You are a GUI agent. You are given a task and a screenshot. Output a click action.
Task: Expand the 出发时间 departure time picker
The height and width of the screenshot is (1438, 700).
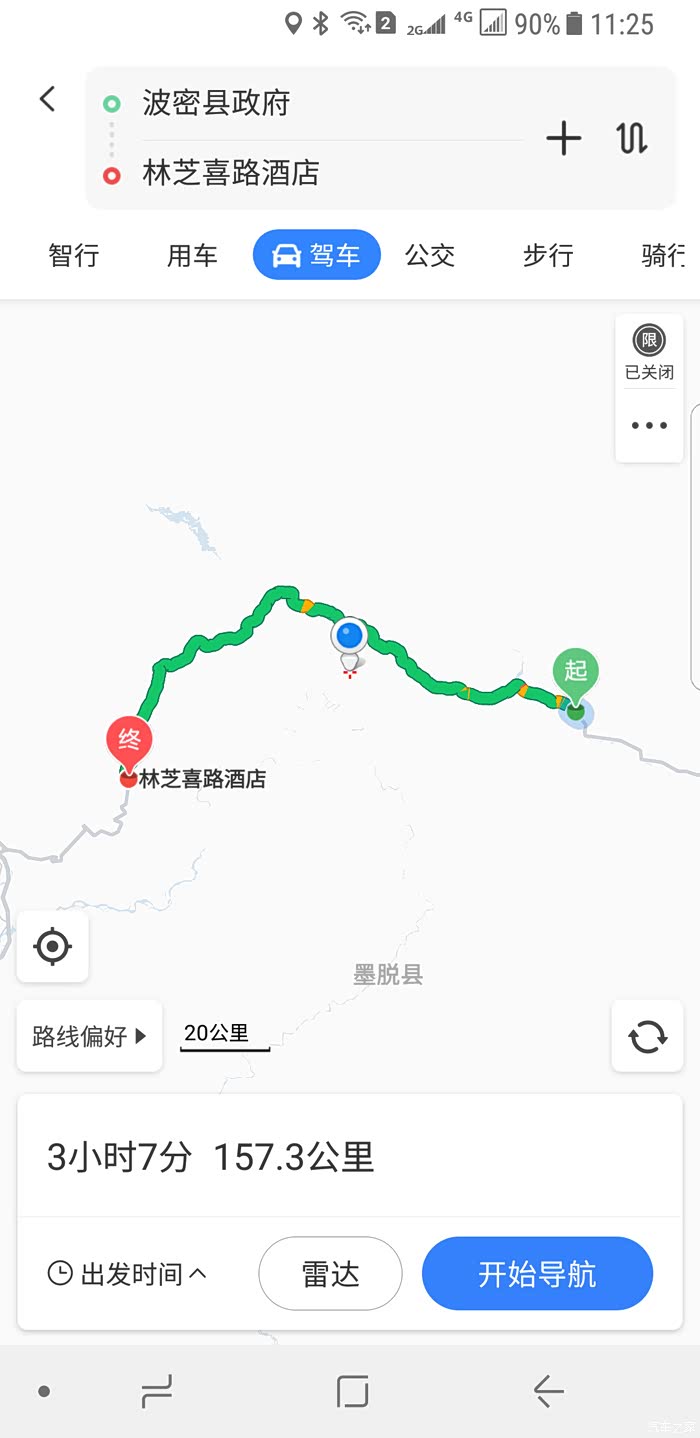[x=127, y=1274]
